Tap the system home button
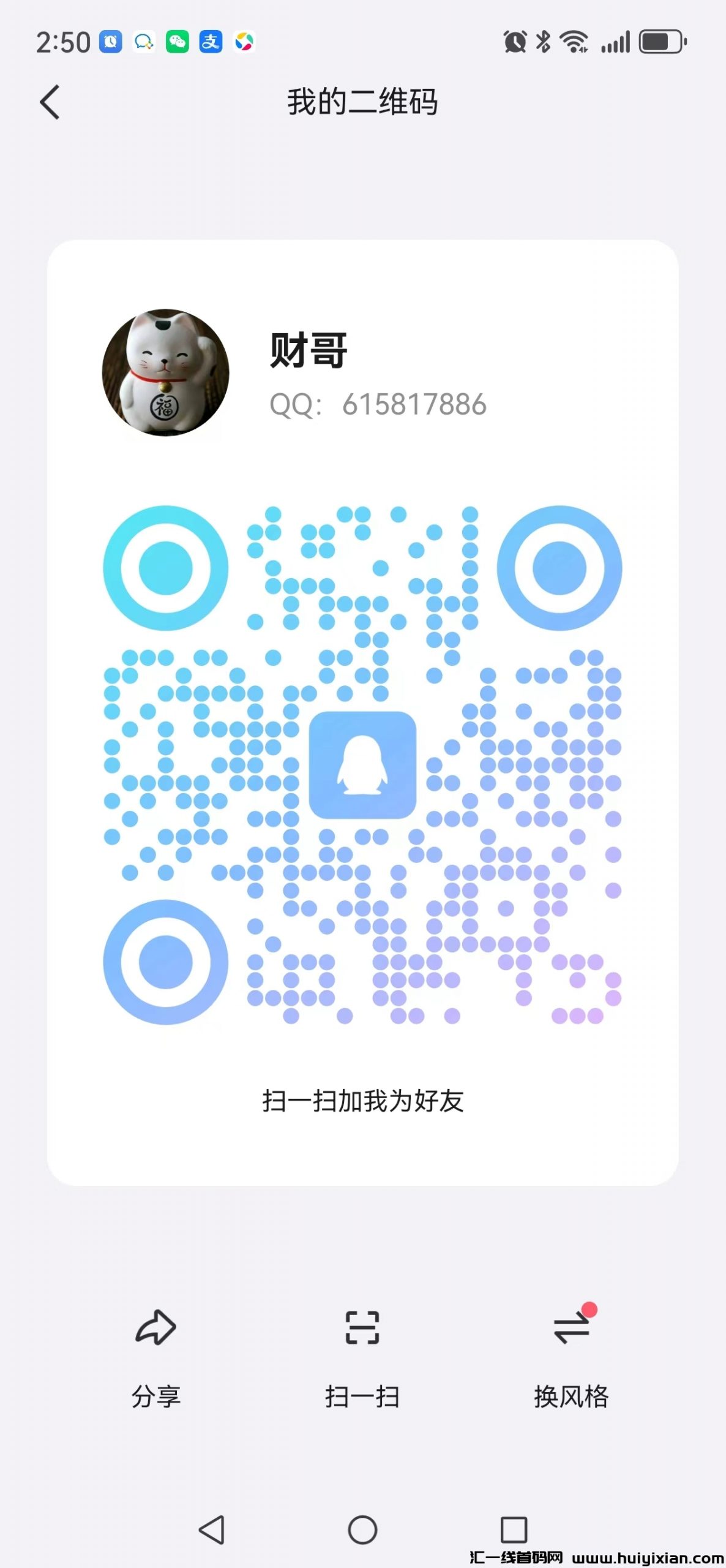The width and height of the screenshot is (726, 1568). 362,1530
